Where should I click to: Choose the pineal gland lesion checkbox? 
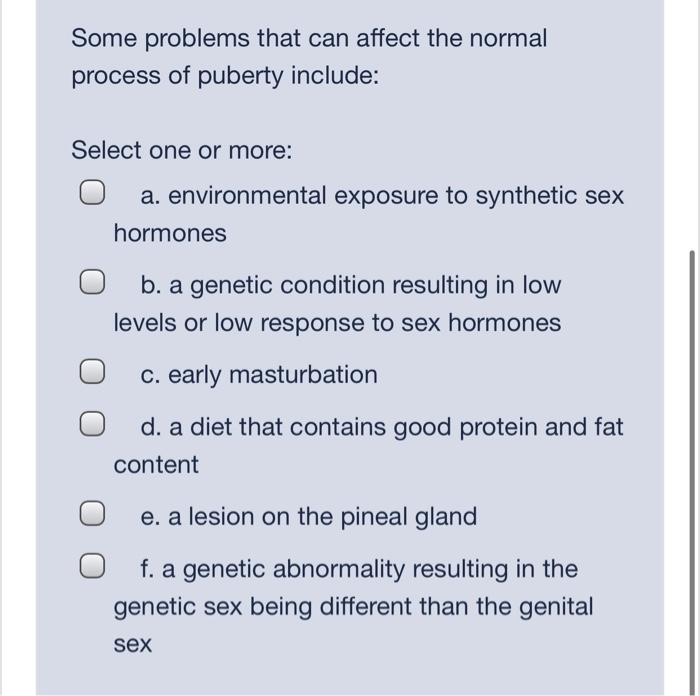point(92,517)
